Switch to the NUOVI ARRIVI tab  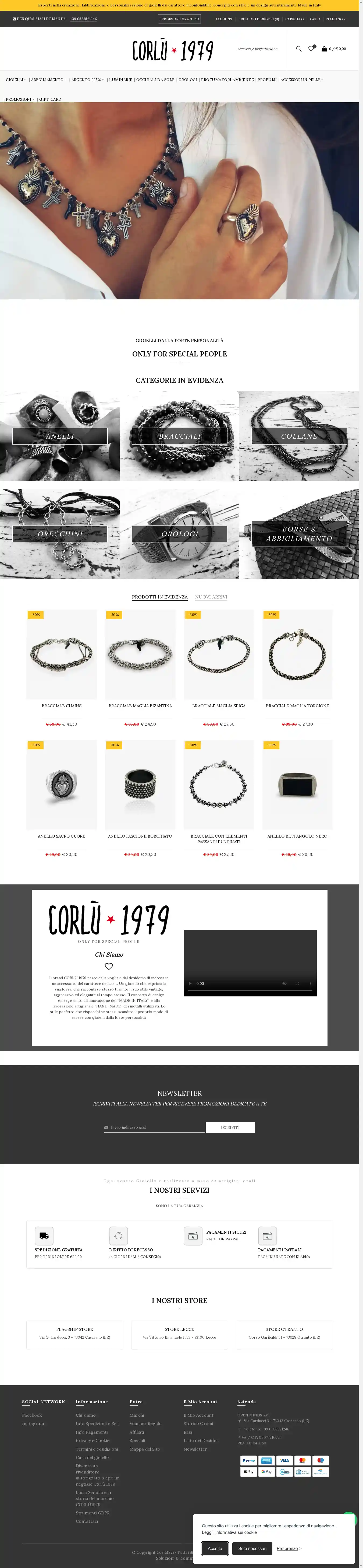(x=211, y=597)
